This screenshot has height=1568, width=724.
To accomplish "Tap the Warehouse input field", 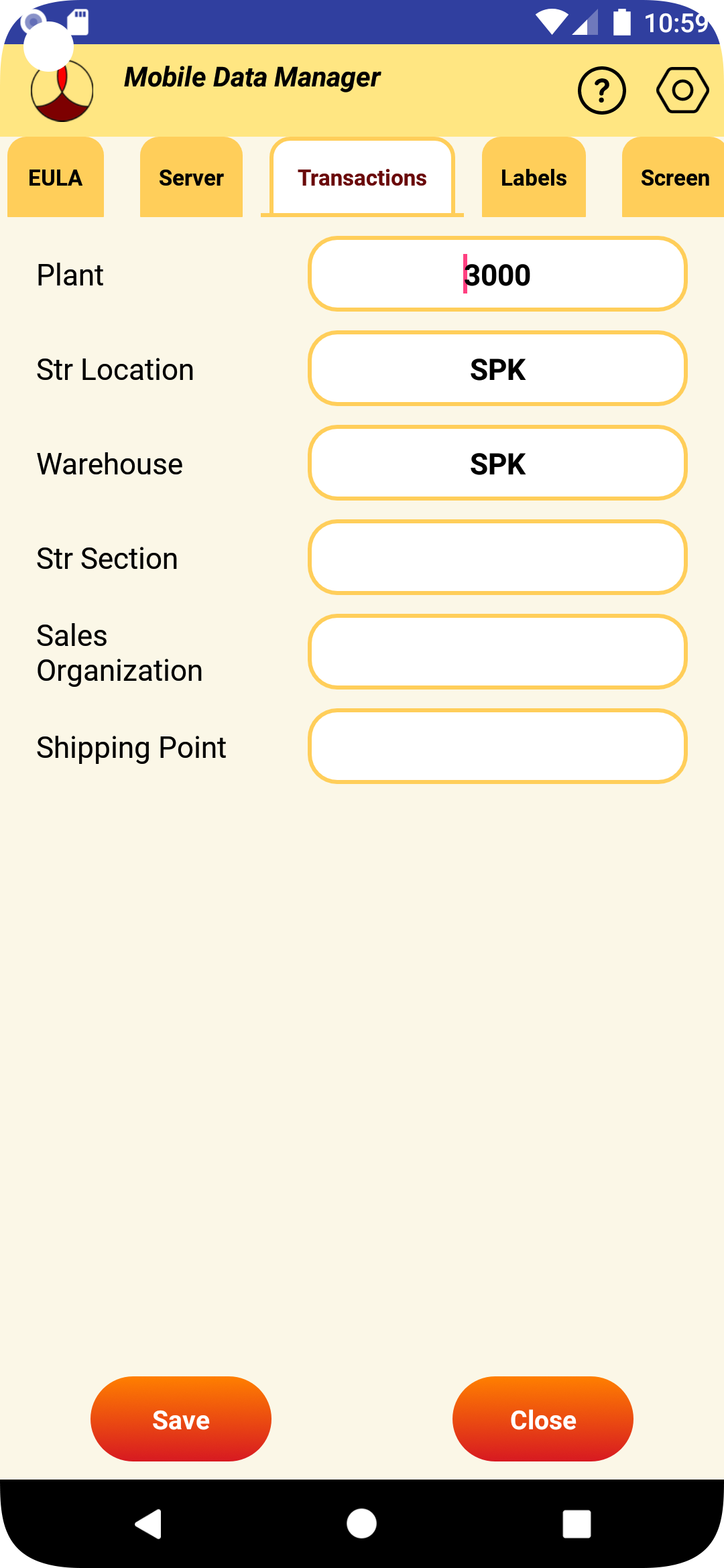I will click(497, 463).
